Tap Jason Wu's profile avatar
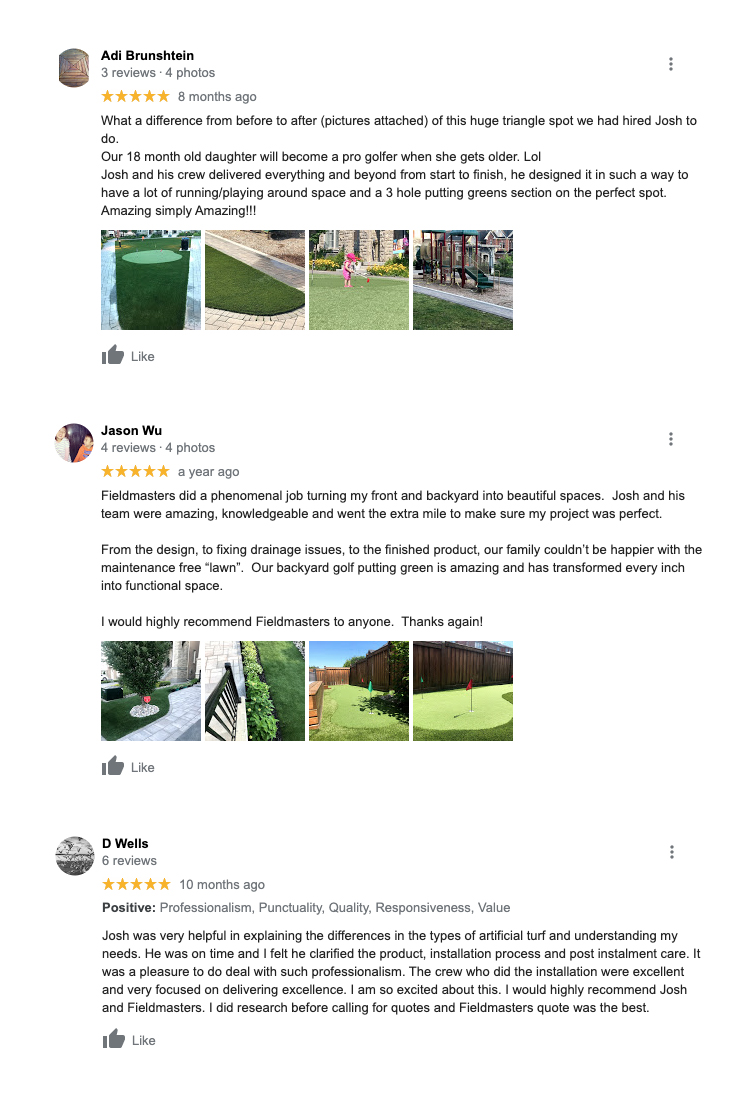736x1101 pixels. point(74,442)
